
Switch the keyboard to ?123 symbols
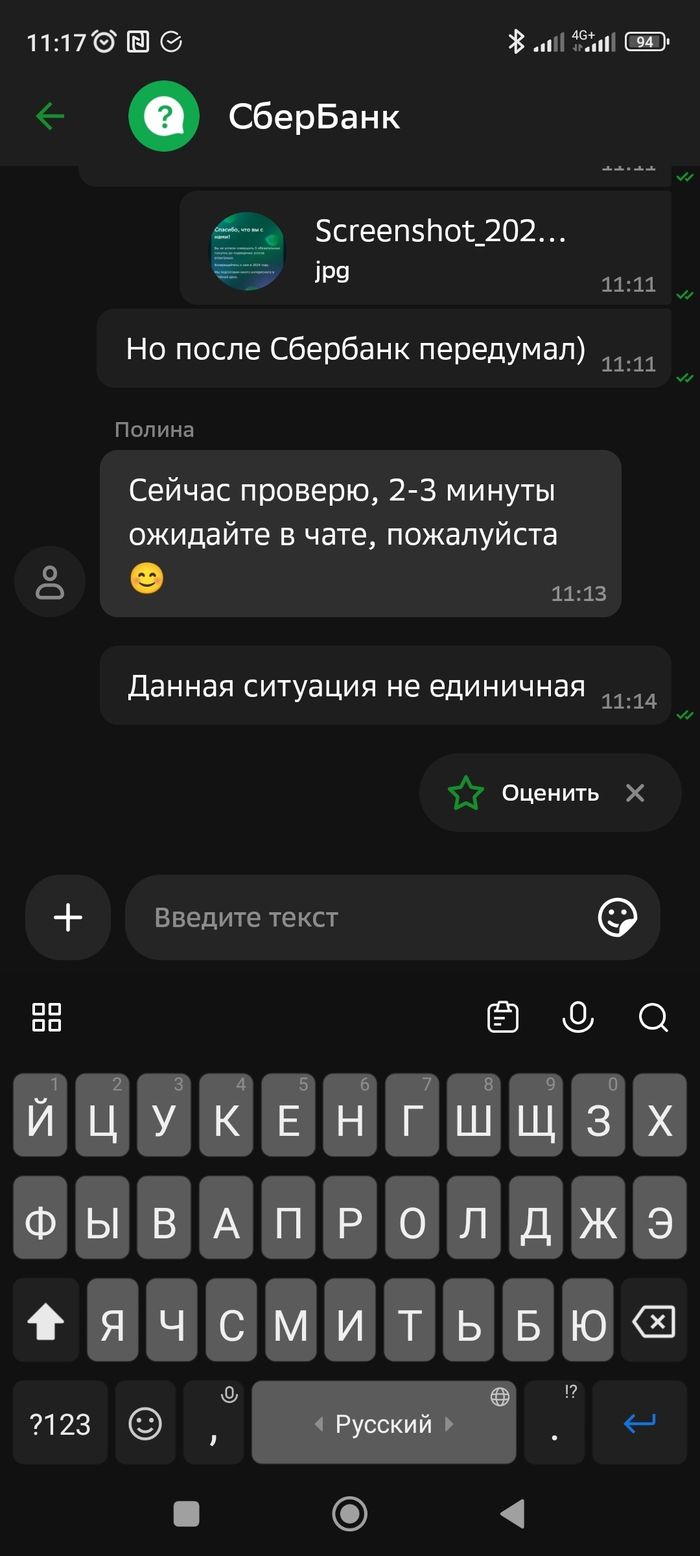(x=60, y=1423)
